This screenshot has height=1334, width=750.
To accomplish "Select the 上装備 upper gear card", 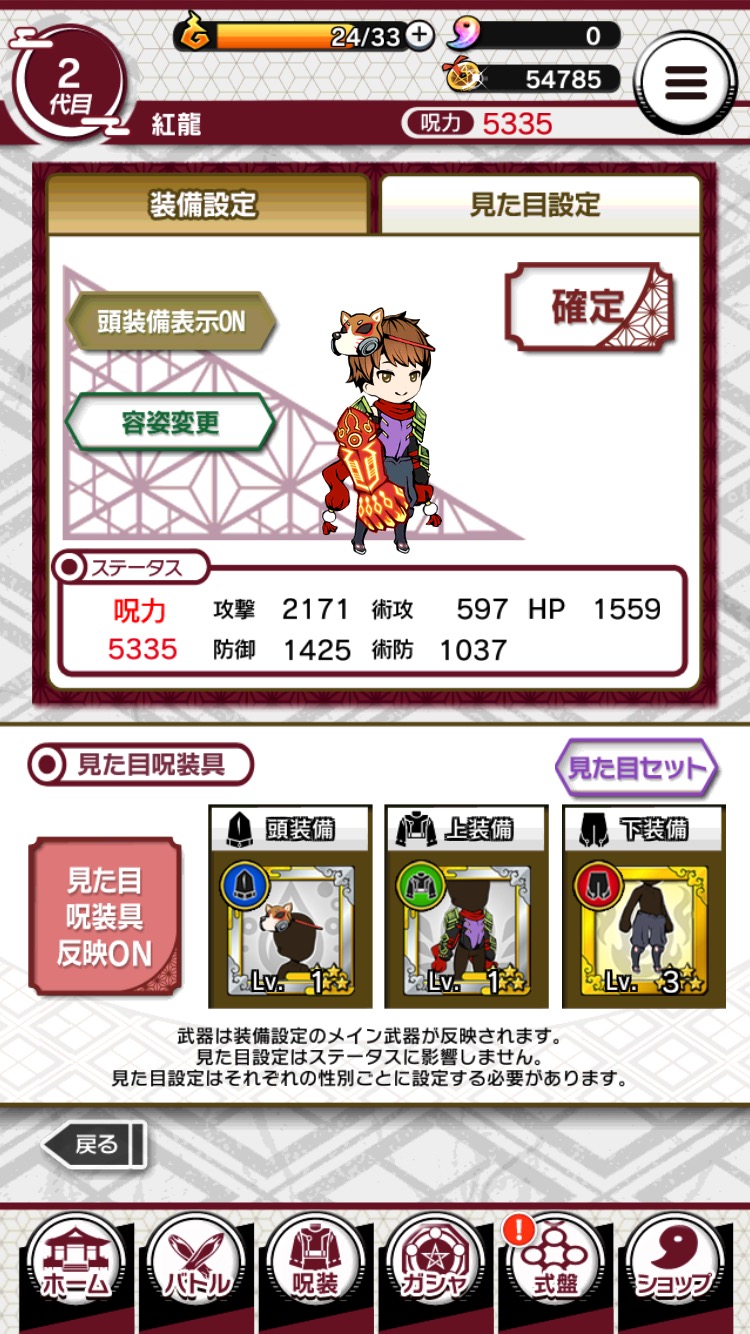I will (467, 907).
